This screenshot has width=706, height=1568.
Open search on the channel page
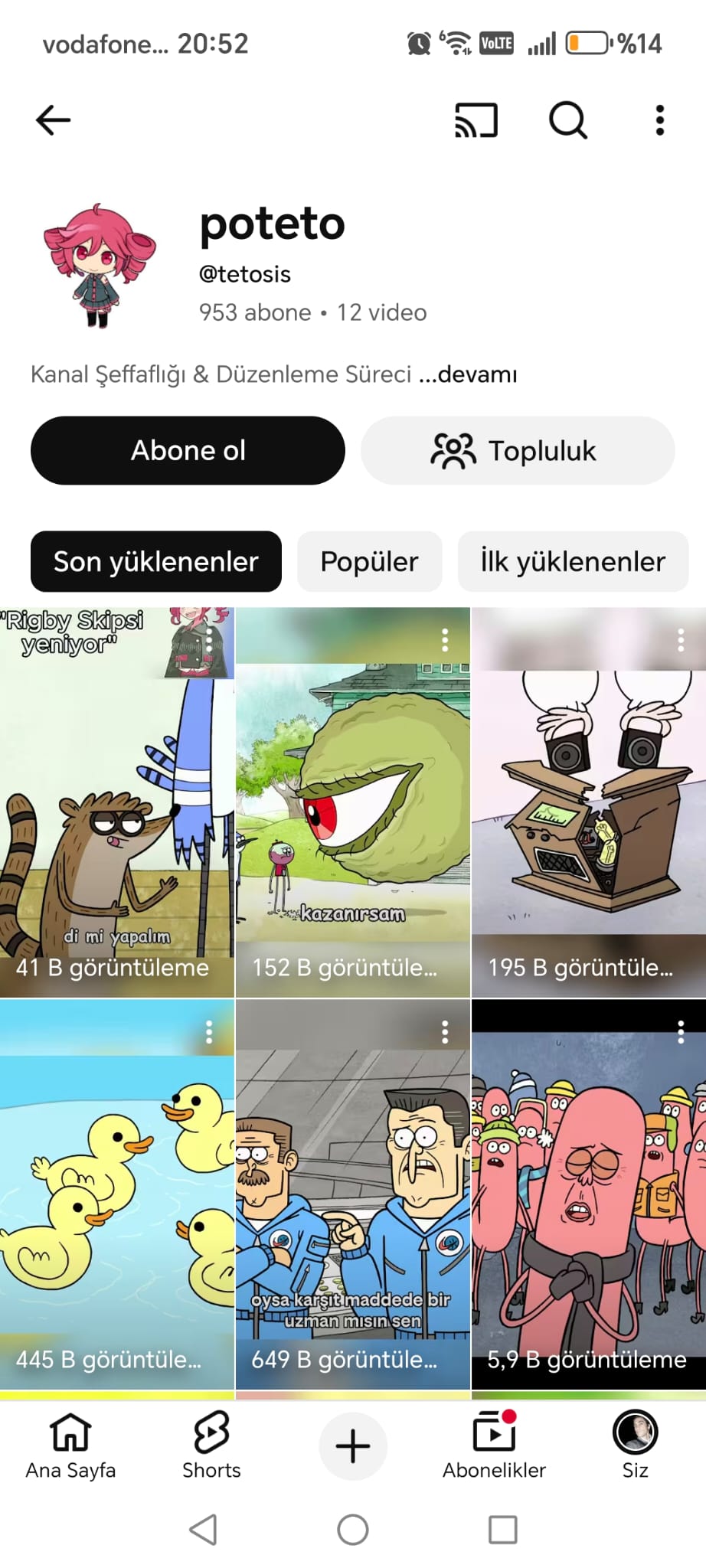(567, 120)
